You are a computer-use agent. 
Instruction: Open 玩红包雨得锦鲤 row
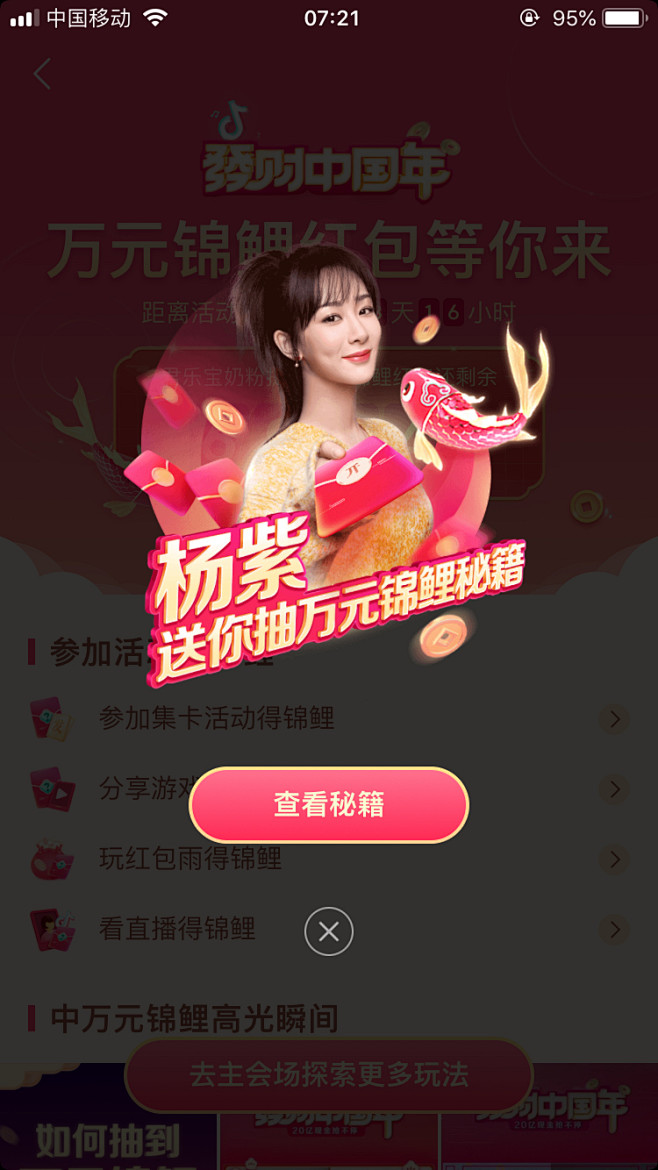coord(329,859)
